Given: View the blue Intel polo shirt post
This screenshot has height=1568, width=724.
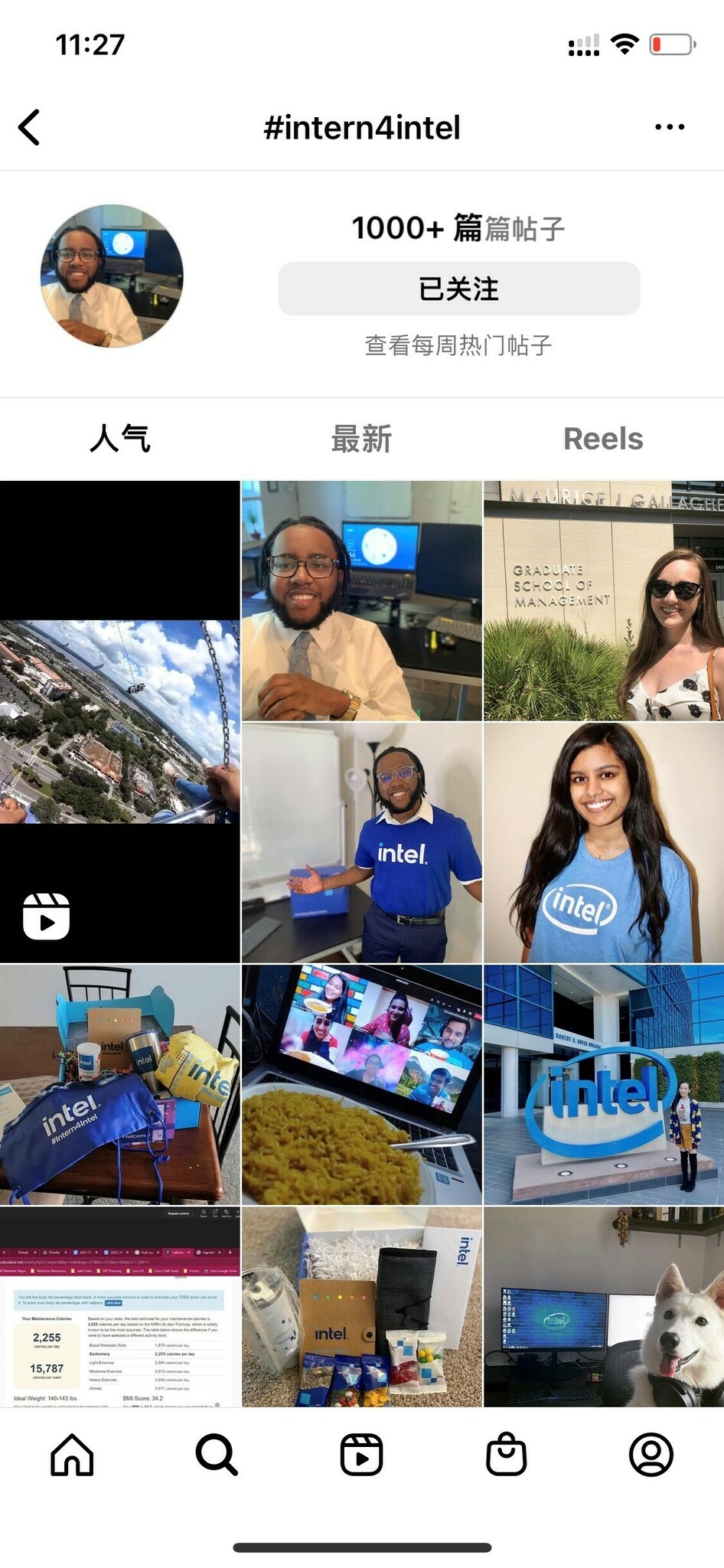Looking at the screenshot, I should point(362,842).
